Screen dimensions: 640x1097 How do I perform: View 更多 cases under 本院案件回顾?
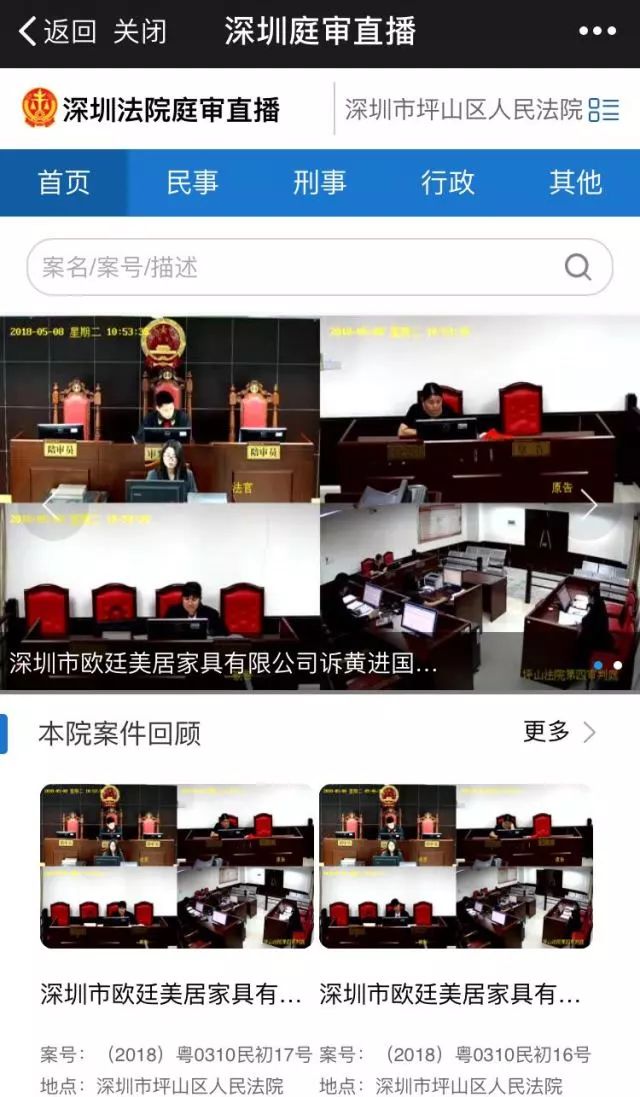[x=558, y=732]
